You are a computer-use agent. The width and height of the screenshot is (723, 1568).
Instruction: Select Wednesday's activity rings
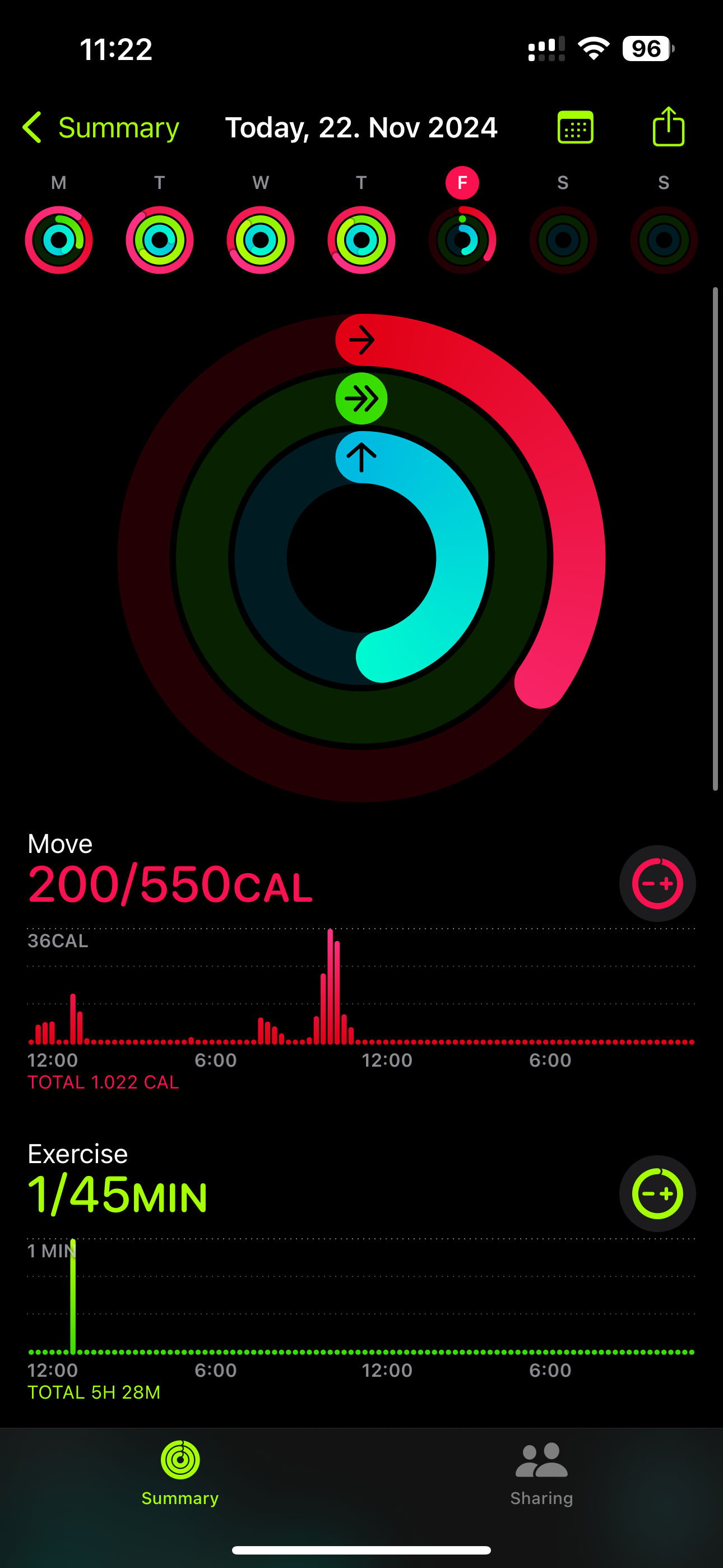[261, 240]
